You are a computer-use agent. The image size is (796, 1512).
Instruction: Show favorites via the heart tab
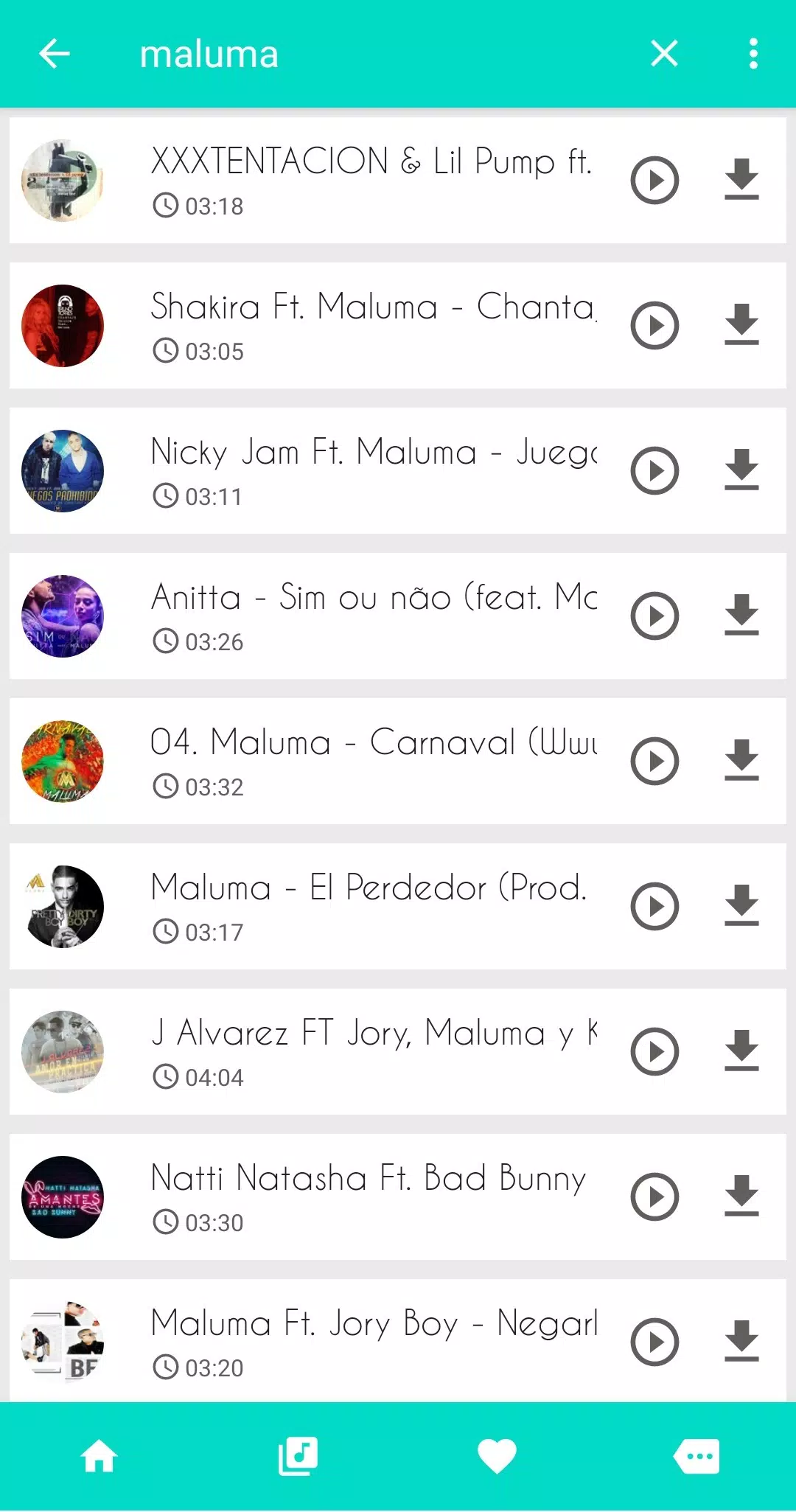(497, 1457)
